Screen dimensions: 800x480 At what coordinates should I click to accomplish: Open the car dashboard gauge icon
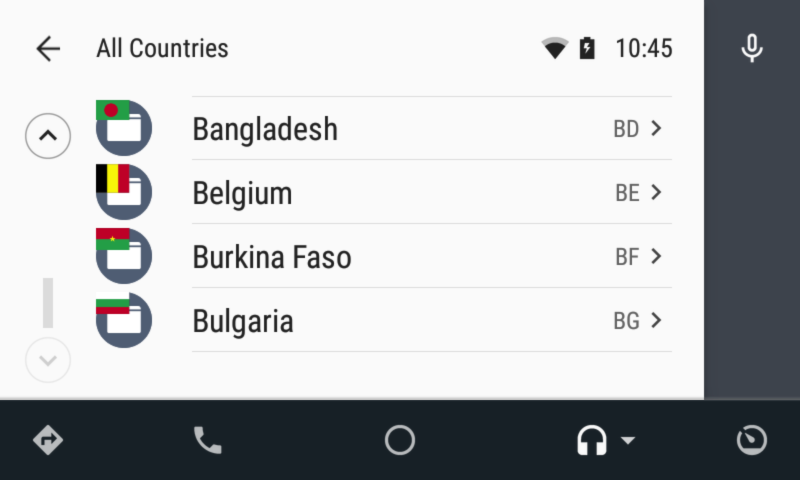click(751, 440)
